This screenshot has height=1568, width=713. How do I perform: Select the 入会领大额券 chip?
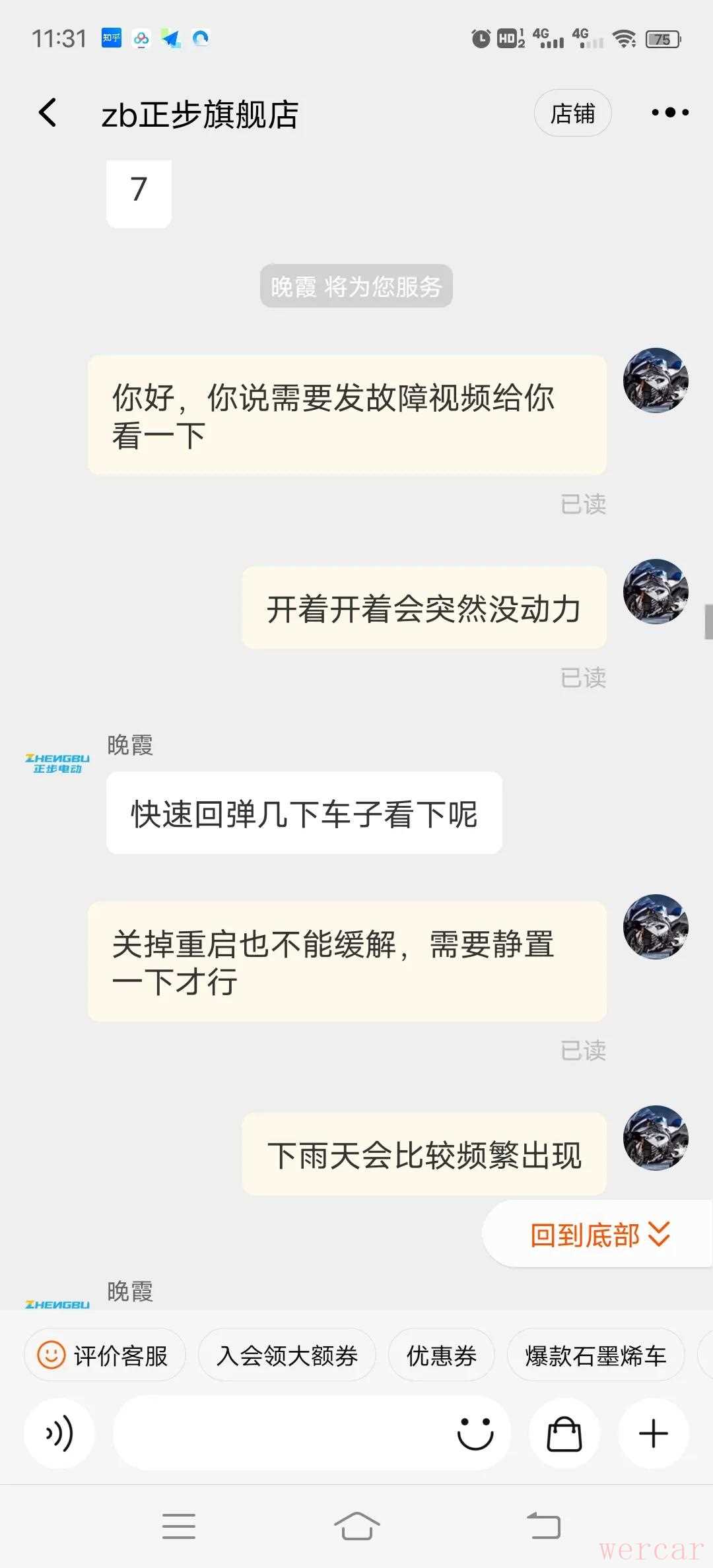pos(287,1356)
